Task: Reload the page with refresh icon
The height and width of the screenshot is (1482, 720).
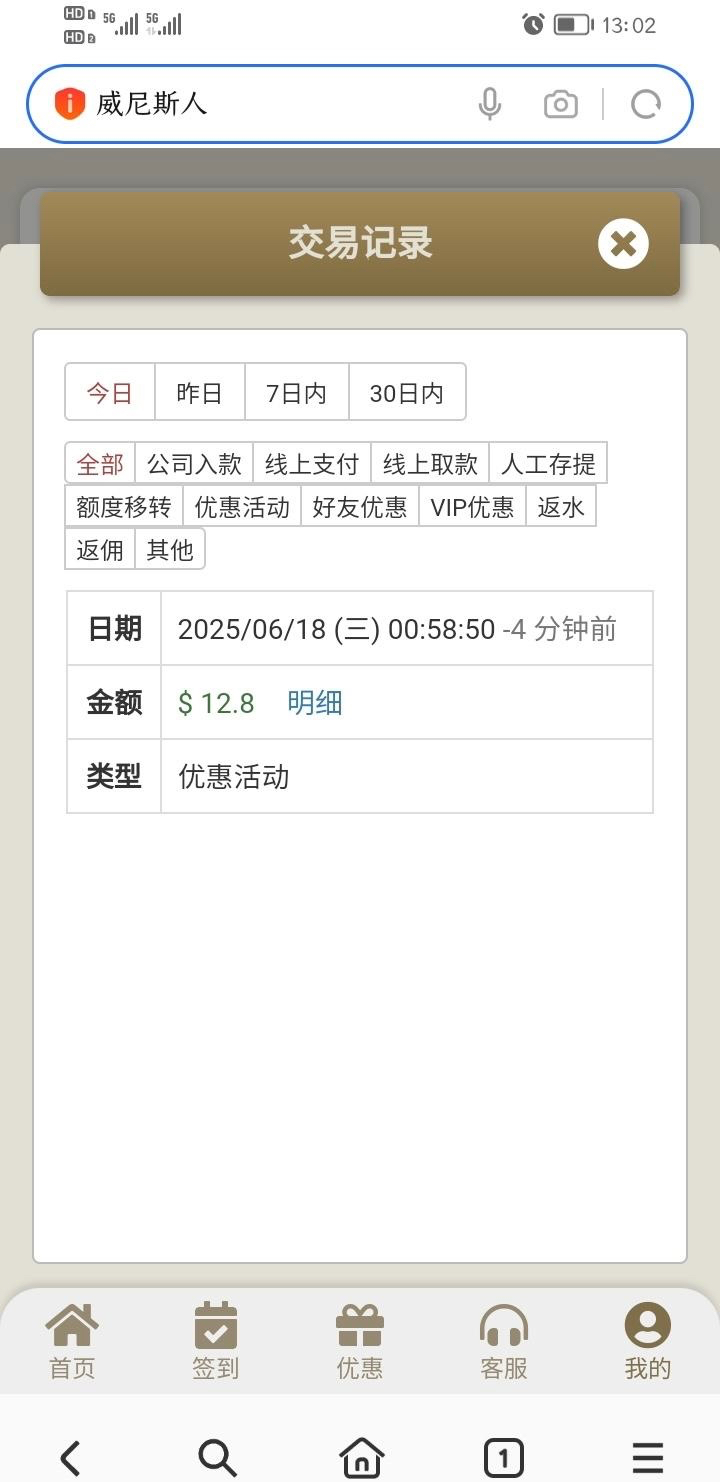Action: tap(646, 104)
